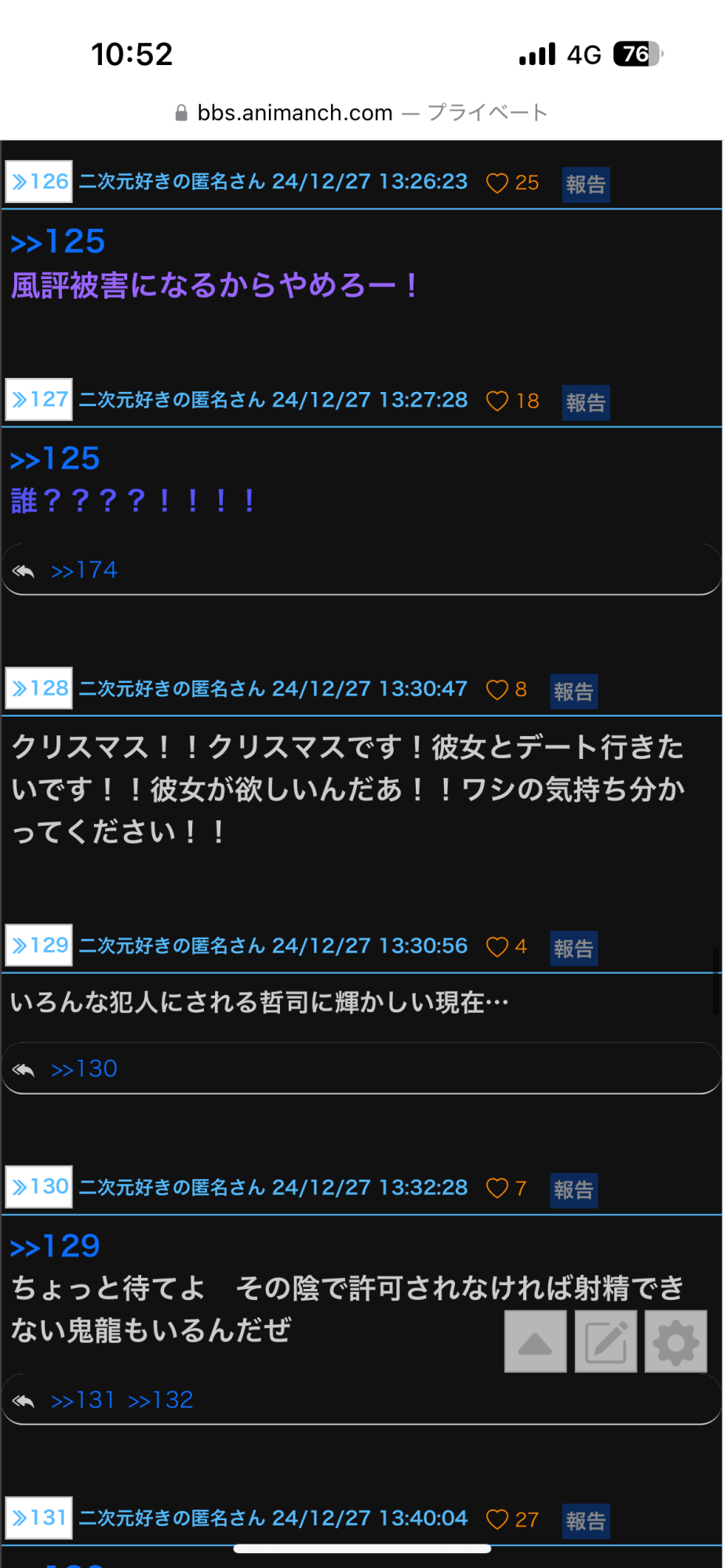The width and height of the screenshot is (724, 1568).
Task: Open the write-post pencil button
Action: point(606,1341)
